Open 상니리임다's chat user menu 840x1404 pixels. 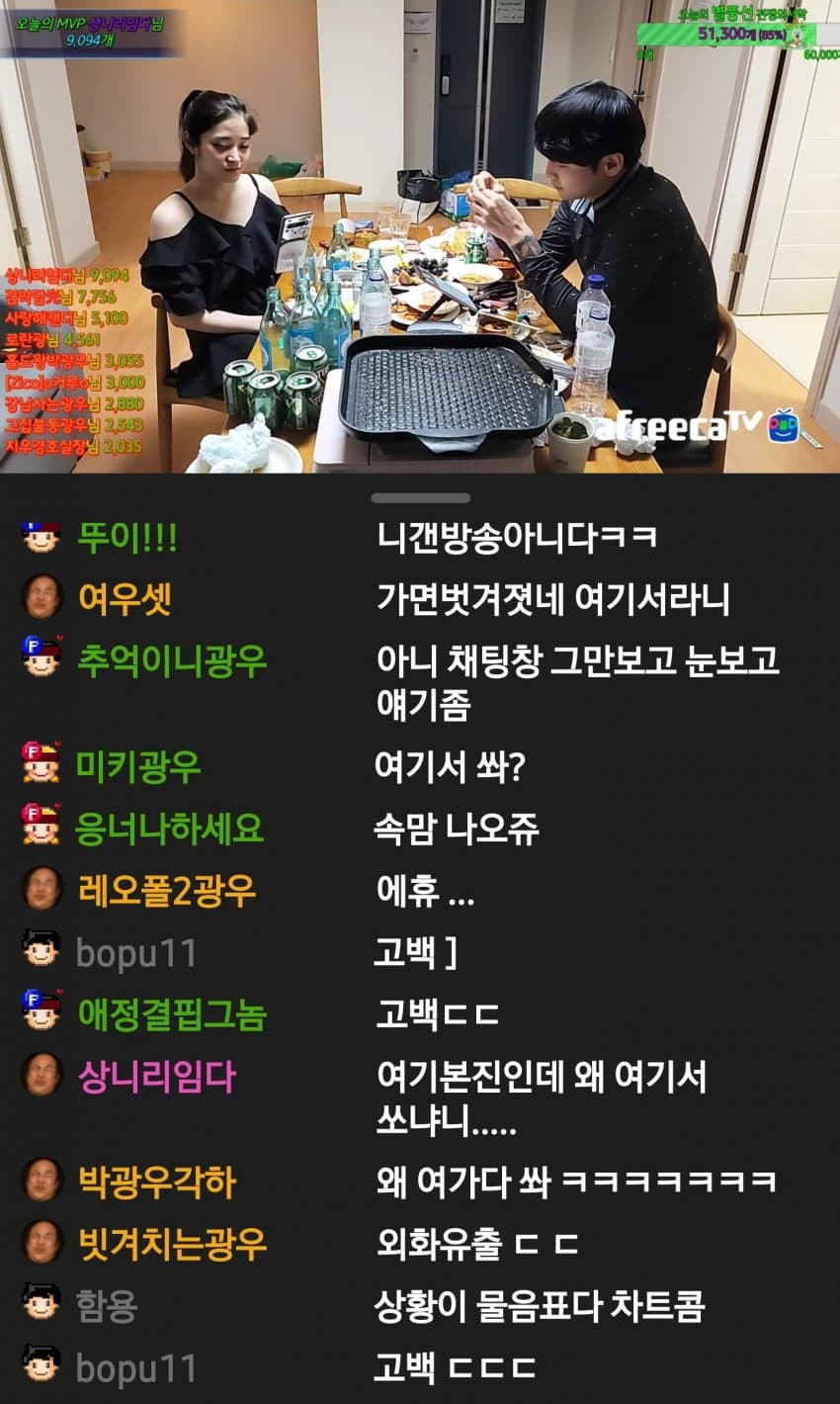pyautogui.click(x=156, y=1077)
